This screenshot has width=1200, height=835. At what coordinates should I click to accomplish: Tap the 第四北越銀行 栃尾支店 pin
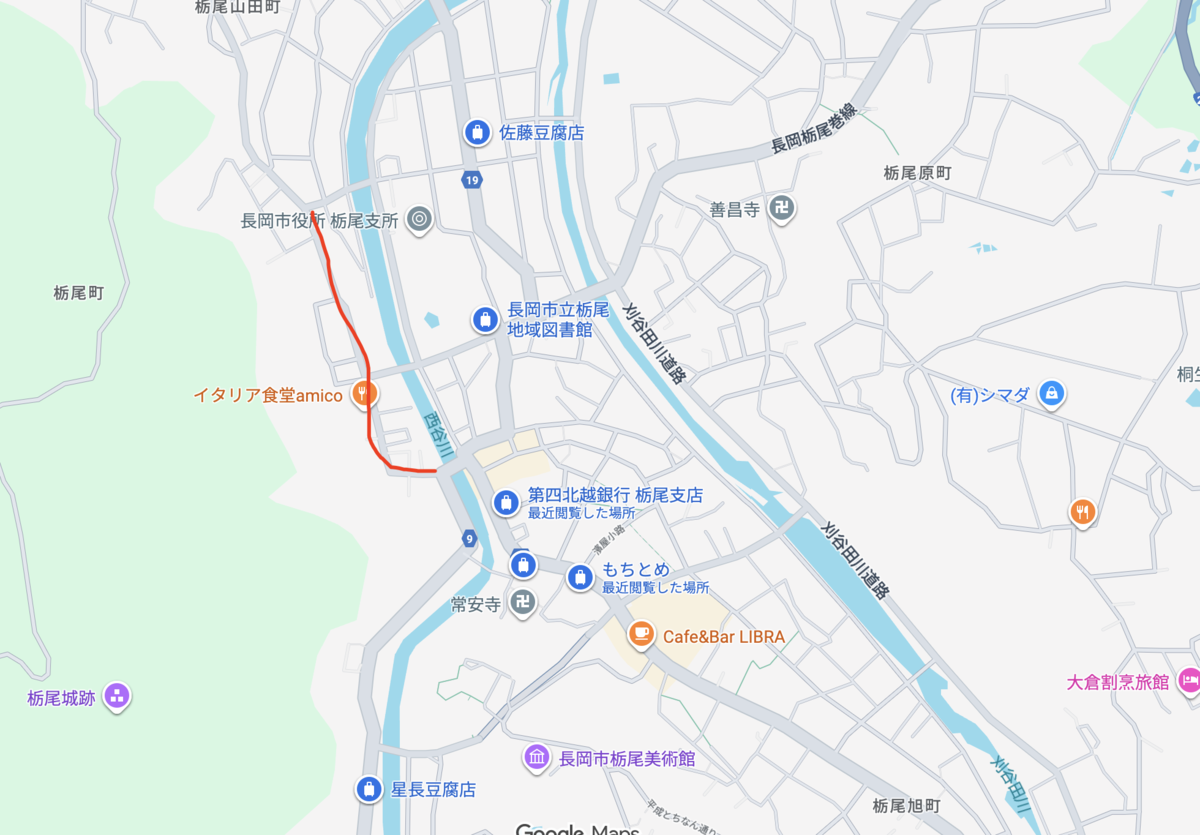506,502
